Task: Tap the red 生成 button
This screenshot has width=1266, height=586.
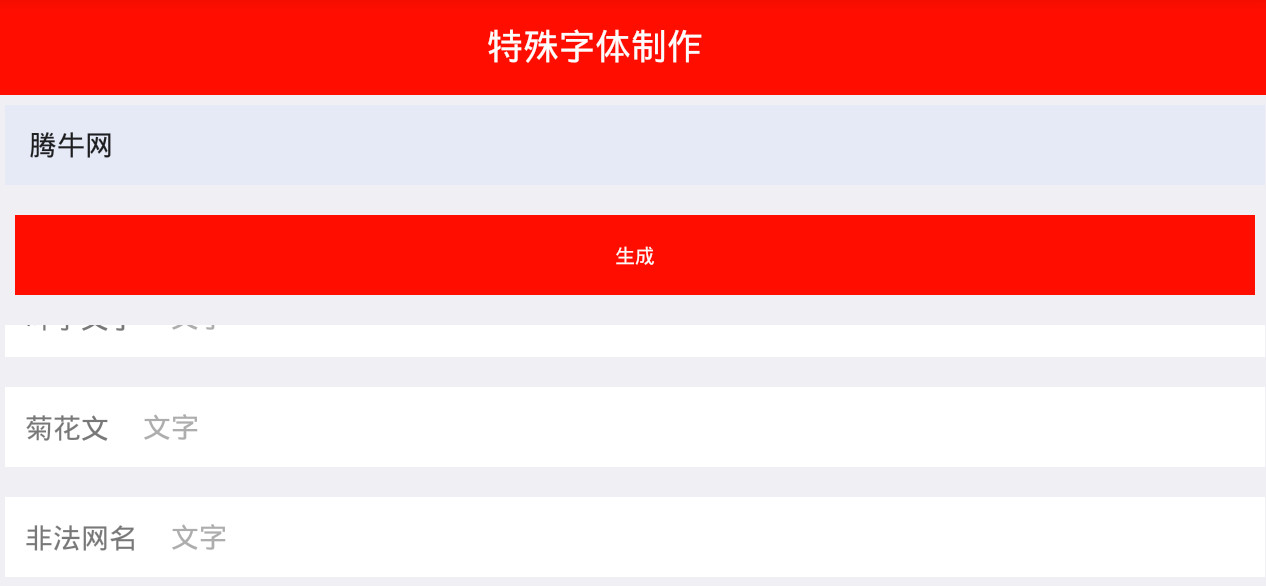Action: point(634,255)
